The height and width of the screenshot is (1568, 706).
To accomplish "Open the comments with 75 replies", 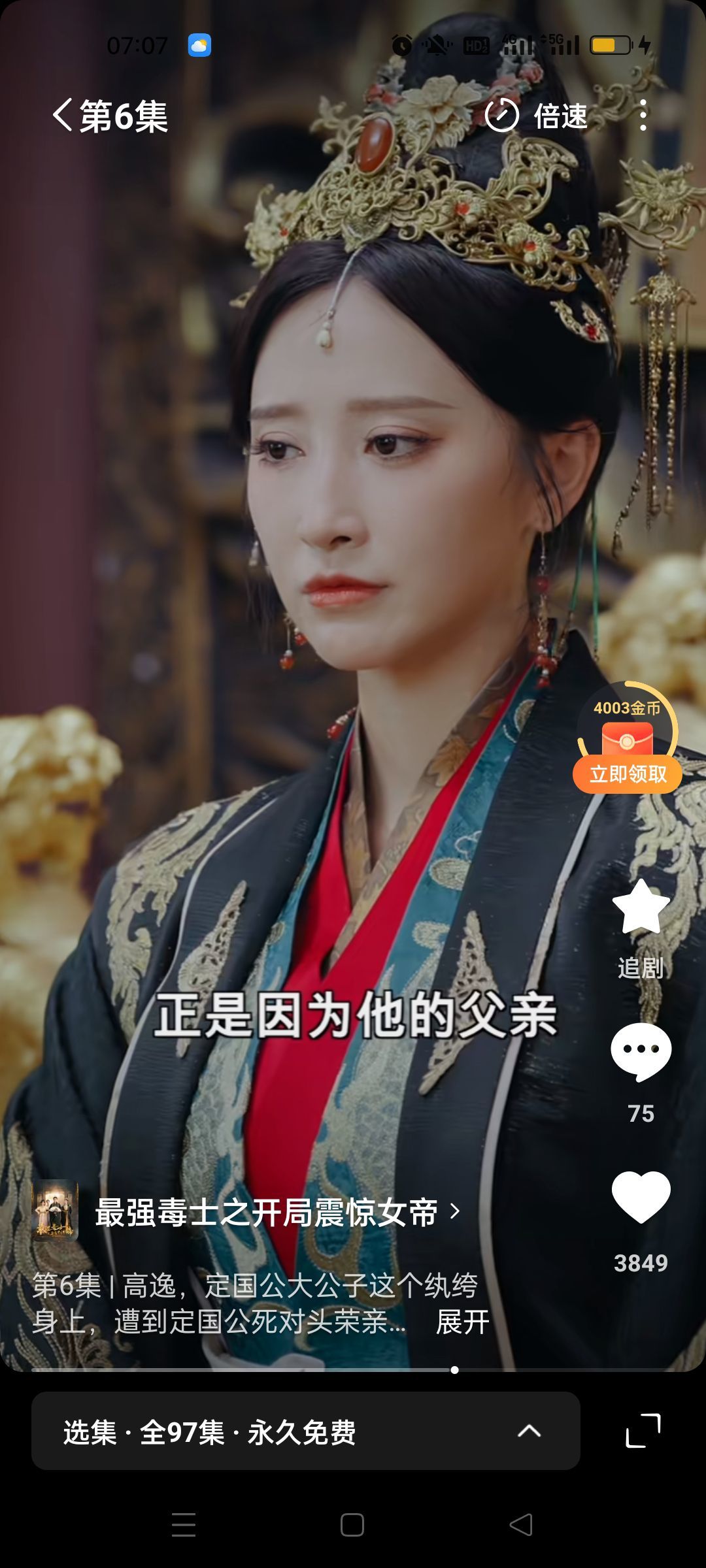I will point(641,1053).
